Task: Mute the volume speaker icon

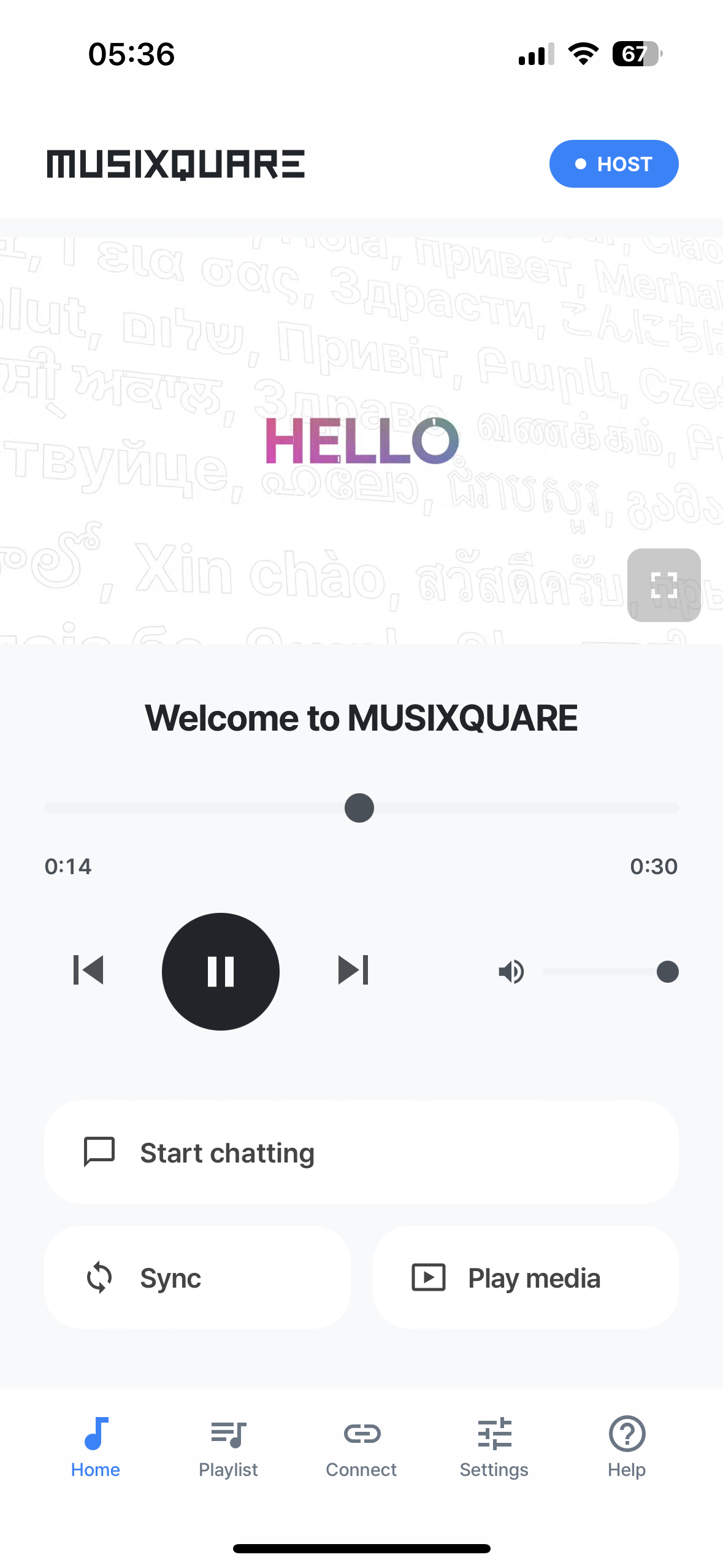Action: [511, 971]
